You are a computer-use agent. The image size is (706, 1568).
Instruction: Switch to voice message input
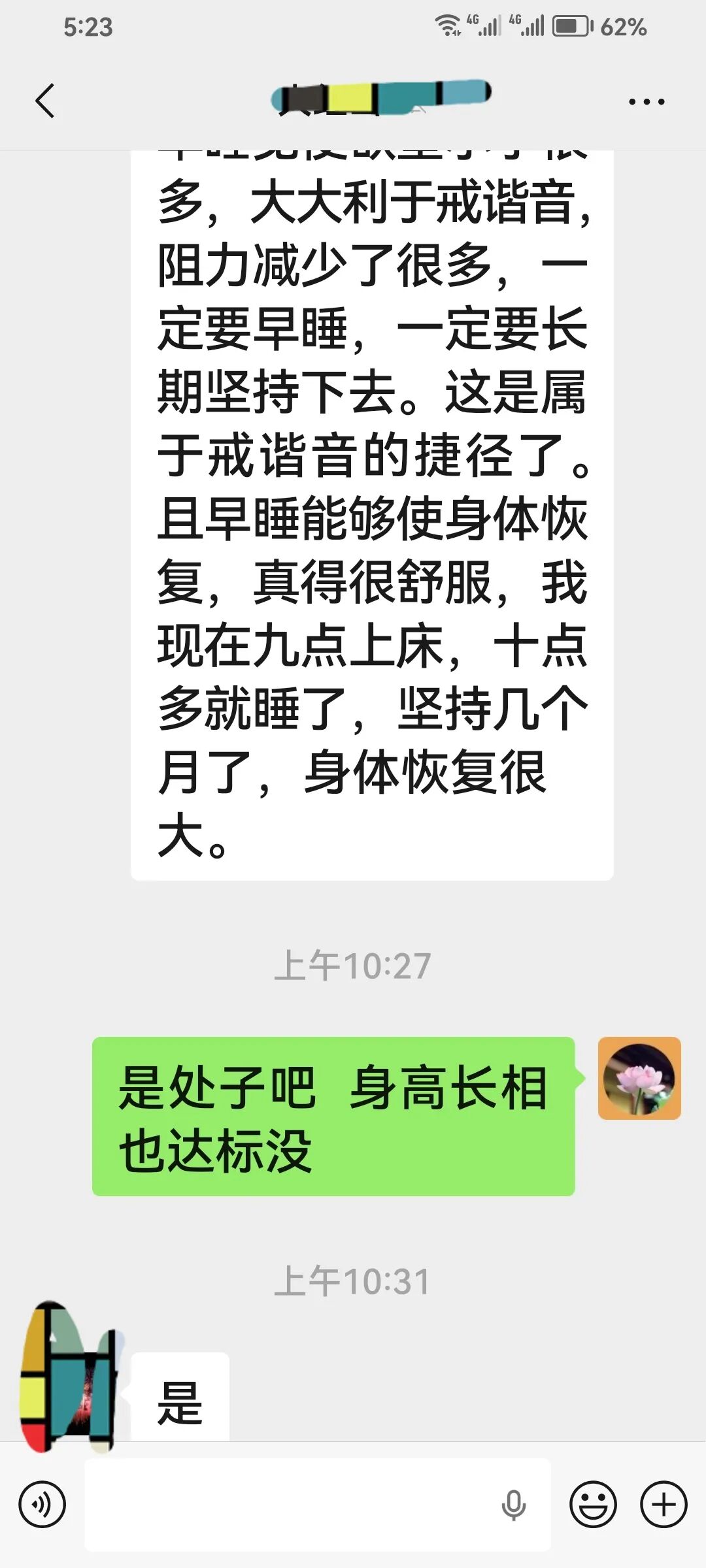(x=42, y=1505)
